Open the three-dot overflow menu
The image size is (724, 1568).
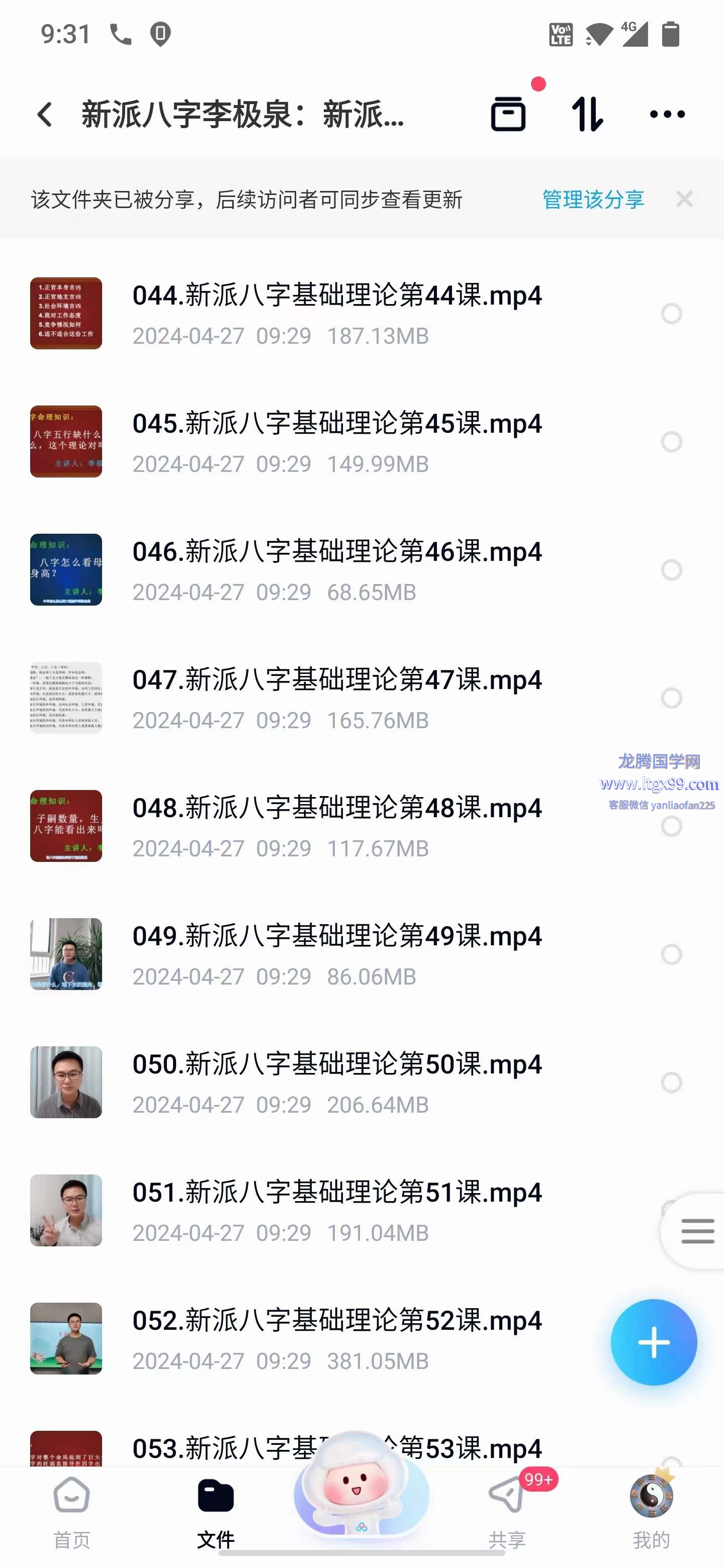(x=667, y=114)
